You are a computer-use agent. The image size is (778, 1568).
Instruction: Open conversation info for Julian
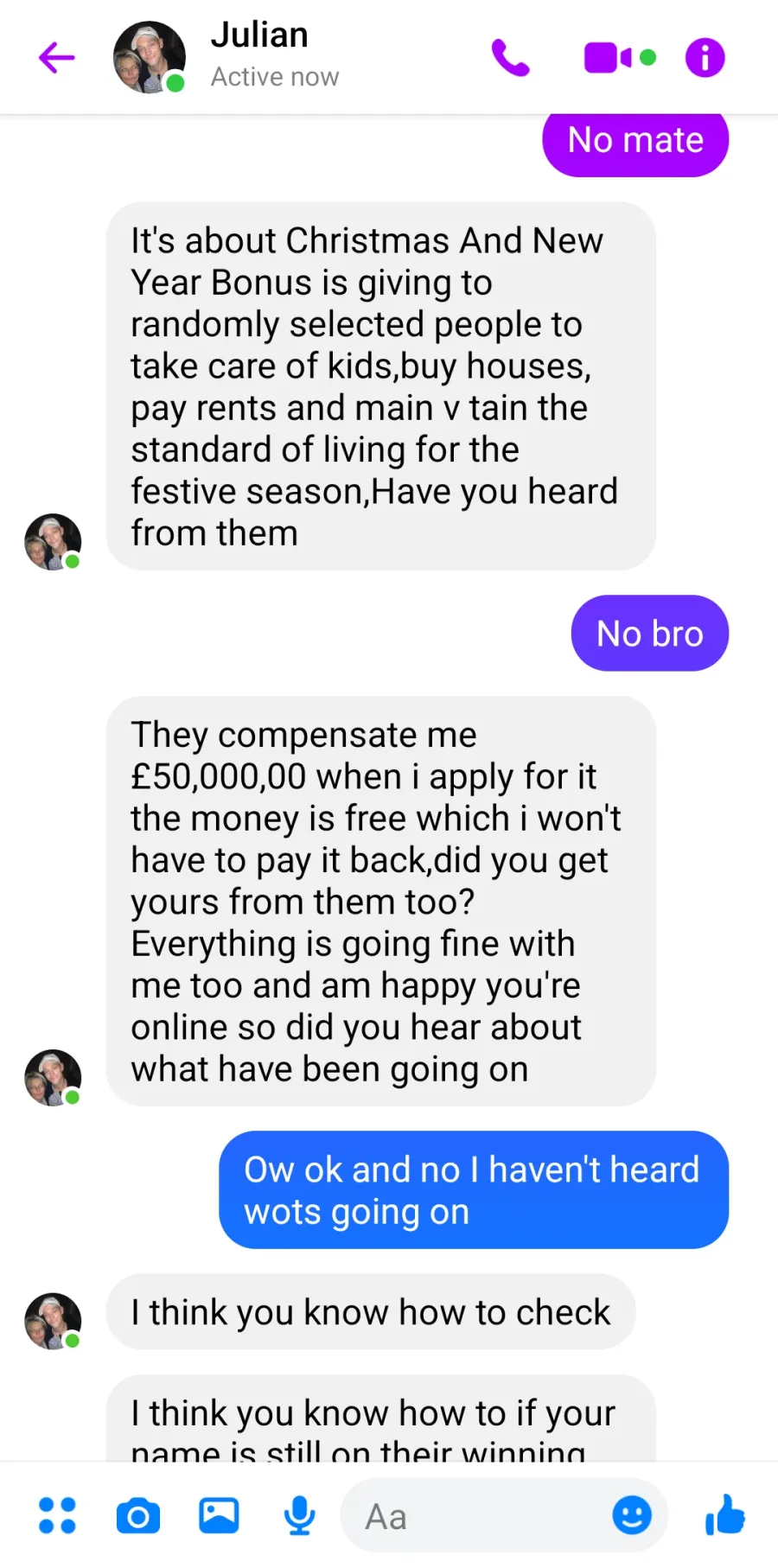(705, 58)
